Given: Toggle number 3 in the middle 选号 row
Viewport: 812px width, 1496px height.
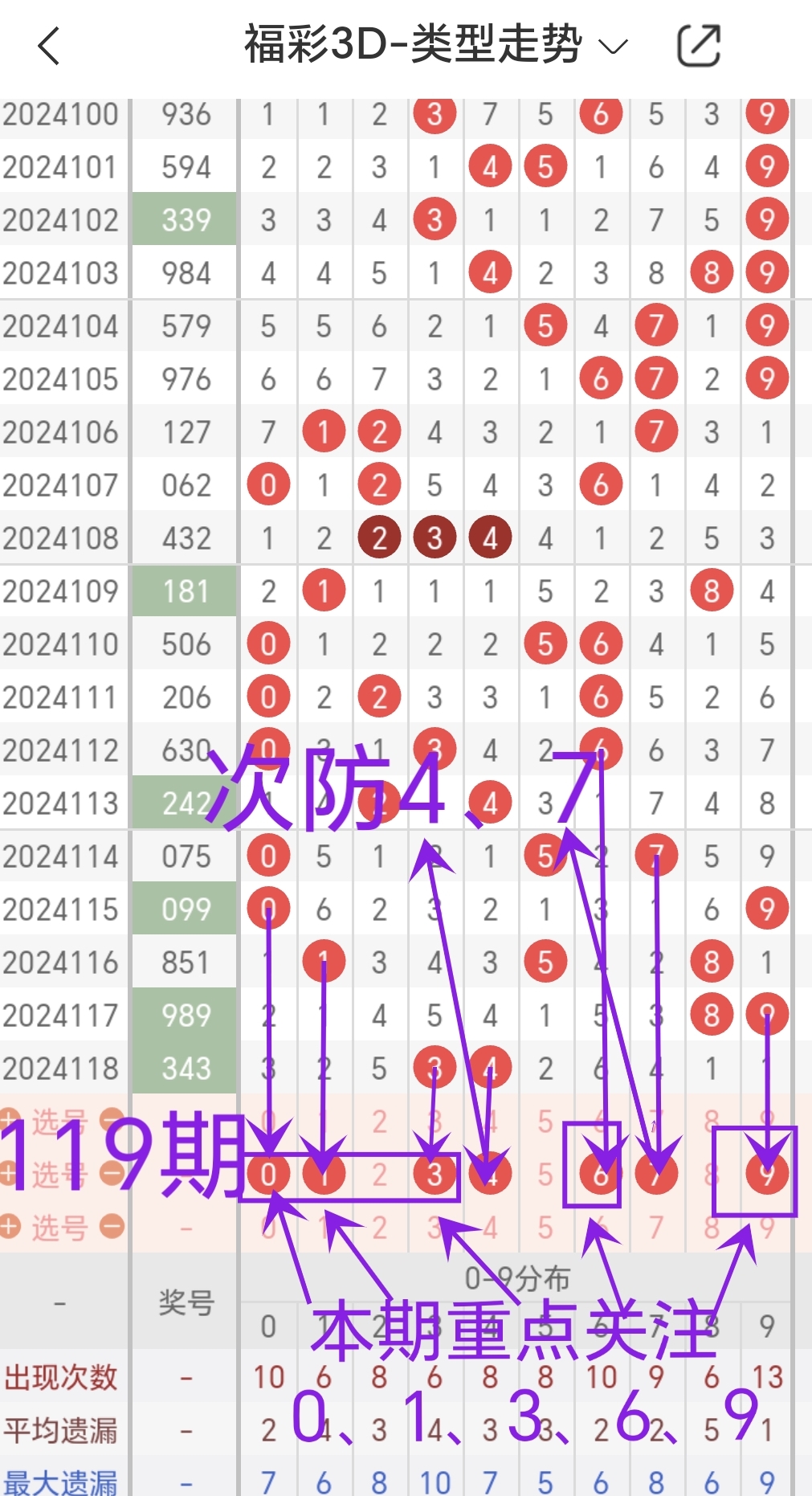Looking at the screenshot, I should click(435, 1173).
